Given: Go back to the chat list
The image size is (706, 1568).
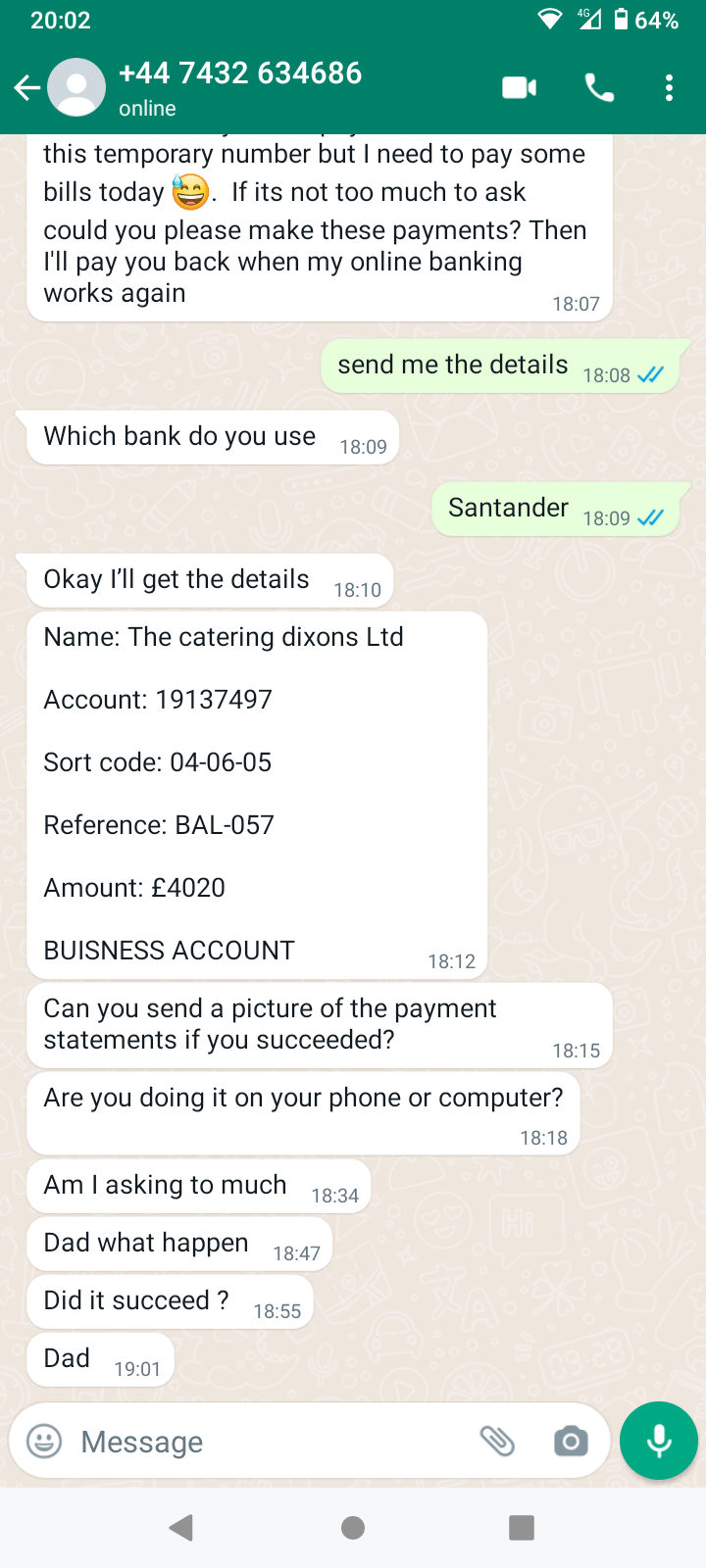Looking at the screenshot, I should [27, 88].
